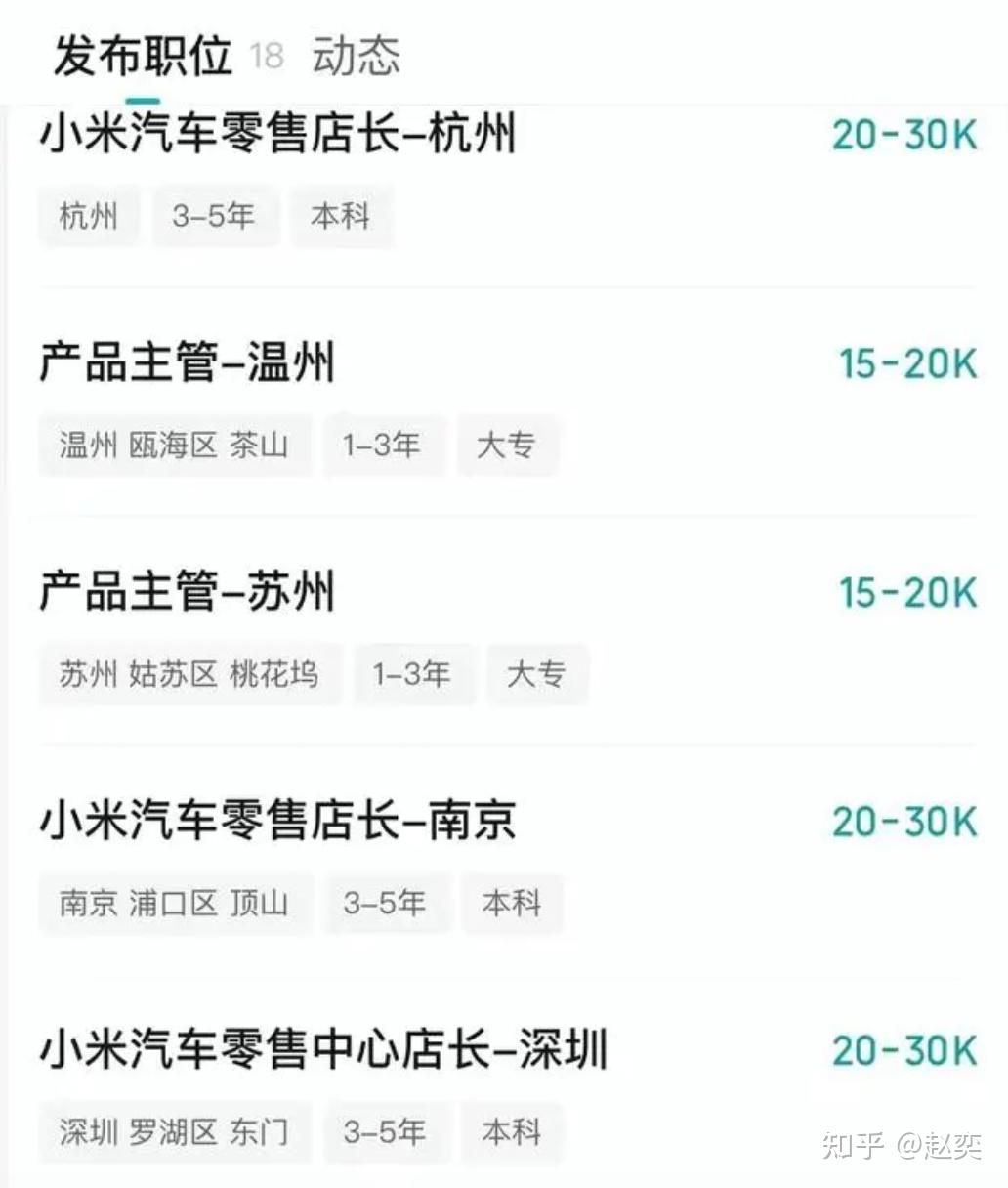The width and height of the screenshot is (1008, 1188).
Task: Click the 20-30K salary for the Hangzhou role
Action: (x=903, y=134)
